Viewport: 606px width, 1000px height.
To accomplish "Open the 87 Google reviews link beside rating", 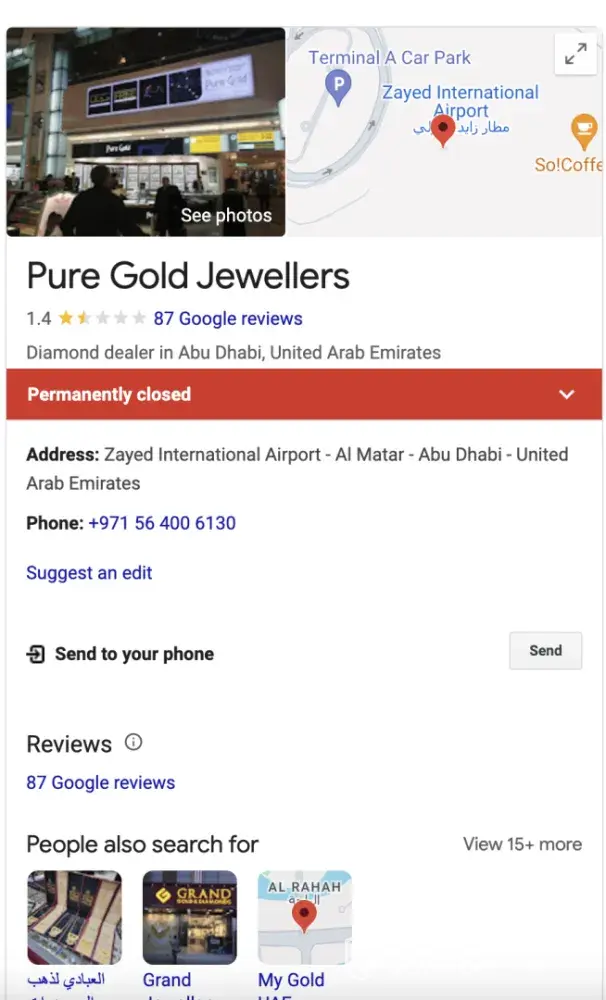I will pyautogui.click(x=227, y=319).
